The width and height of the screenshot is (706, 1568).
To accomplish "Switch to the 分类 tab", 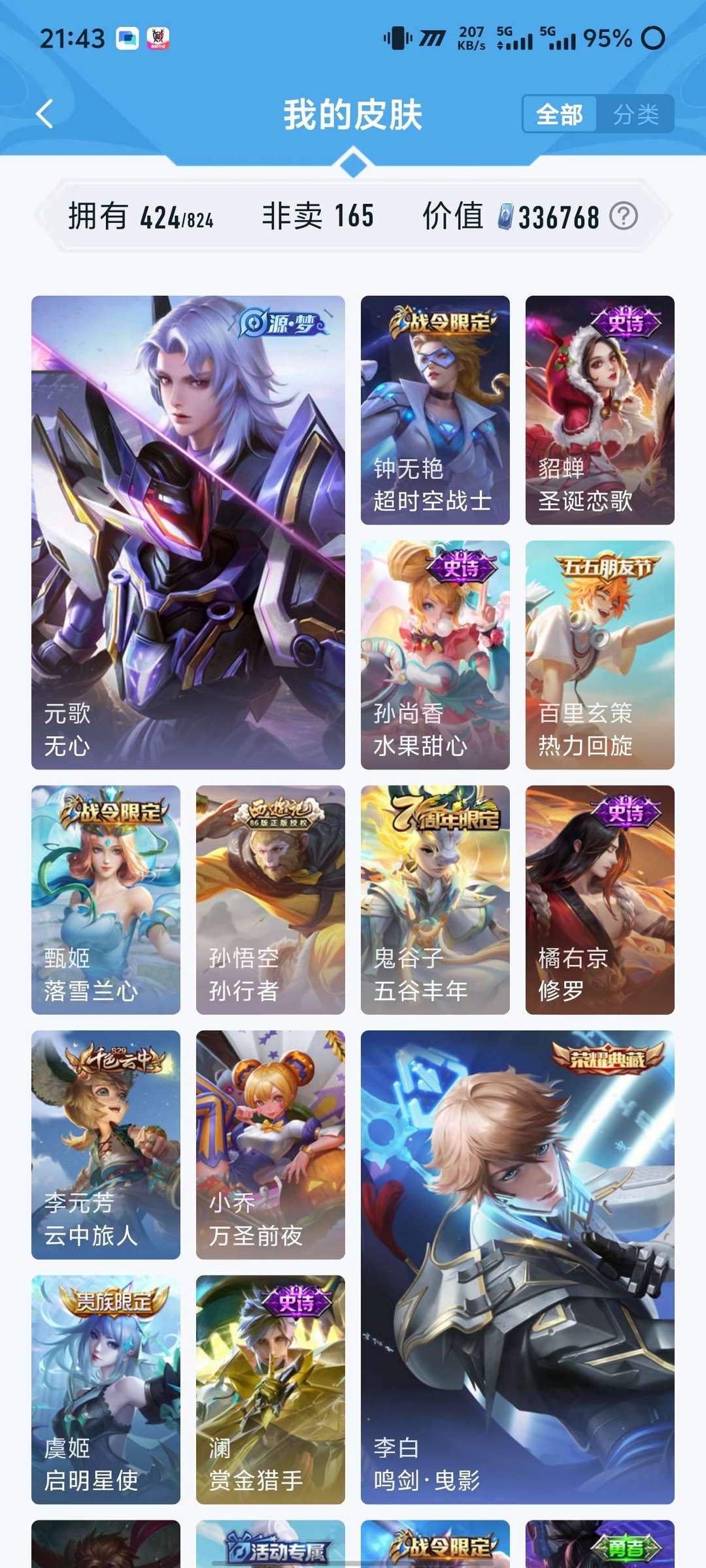I will point(635,115).
